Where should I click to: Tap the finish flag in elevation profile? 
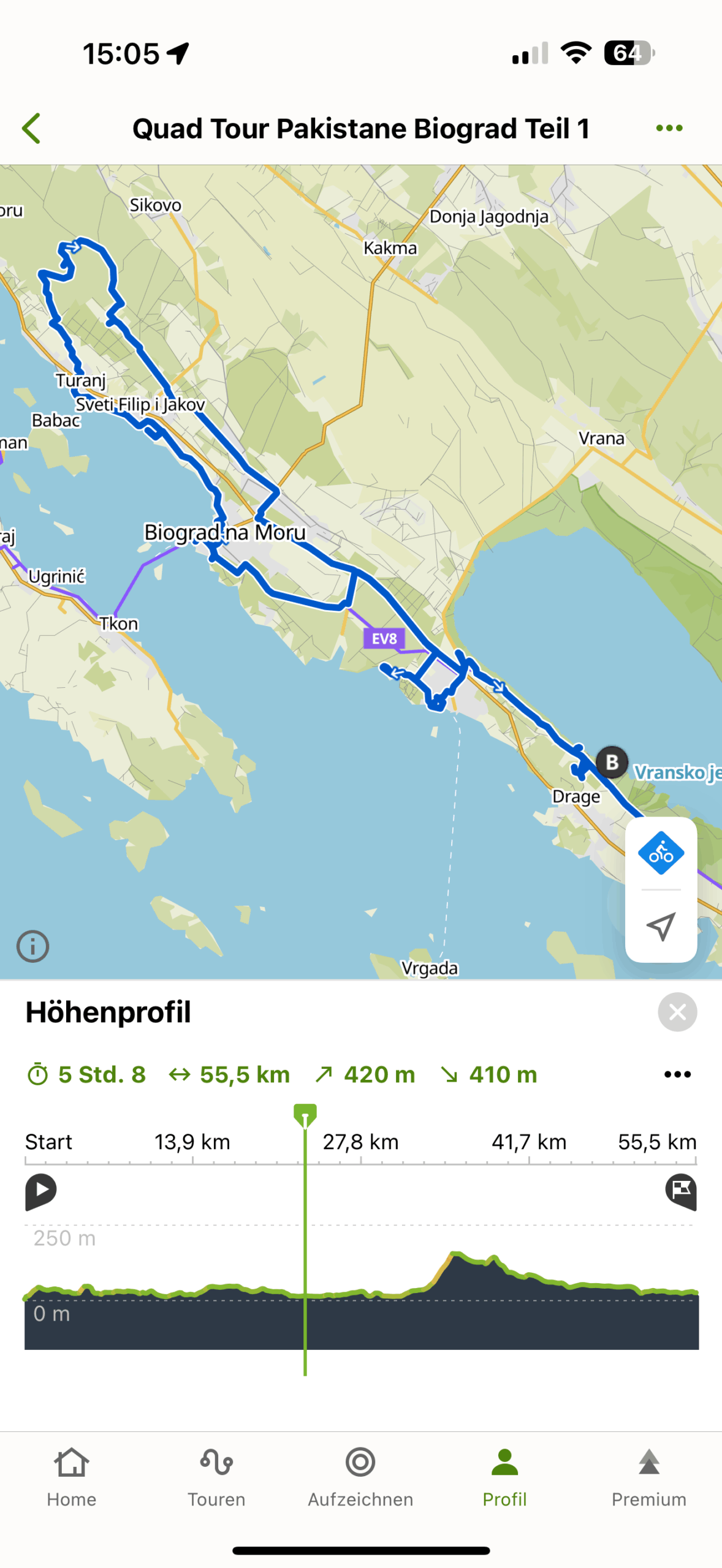click(681, 1191)
